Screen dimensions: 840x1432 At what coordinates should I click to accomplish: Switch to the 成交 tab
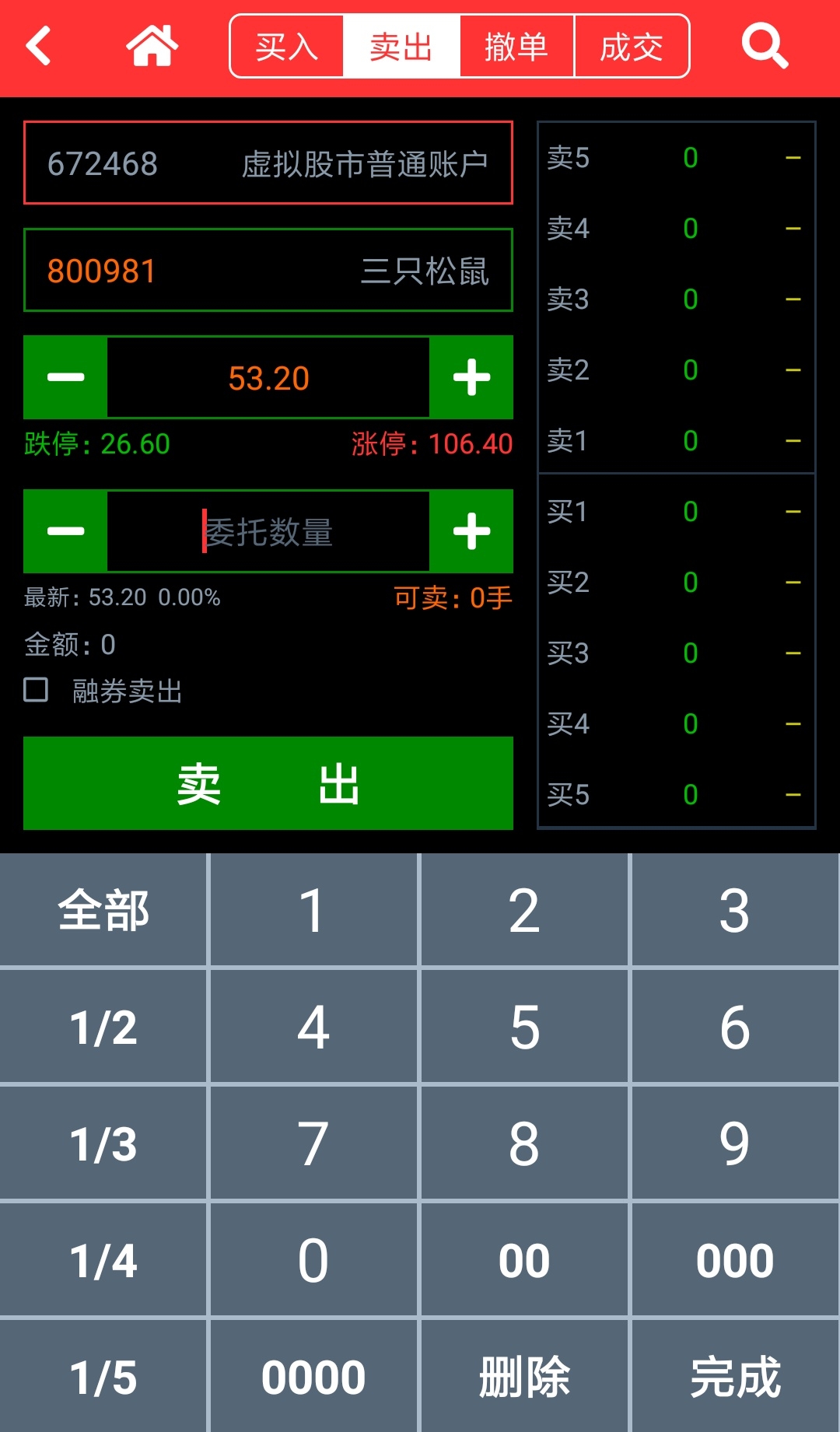(632, 47)
